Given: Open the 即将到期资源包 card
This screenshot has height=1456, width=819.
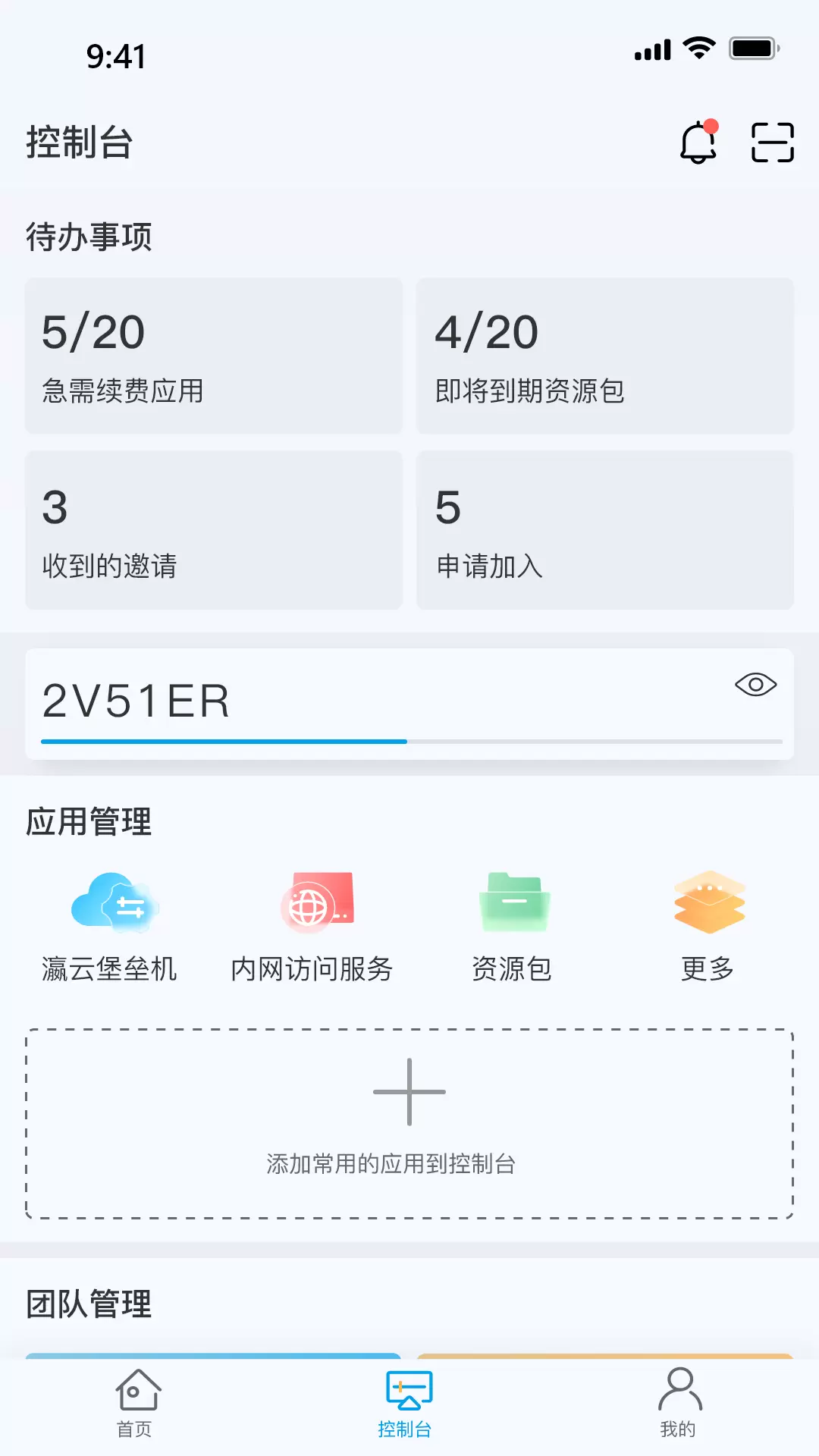Looking at the screenshot, I should [605, 356].
